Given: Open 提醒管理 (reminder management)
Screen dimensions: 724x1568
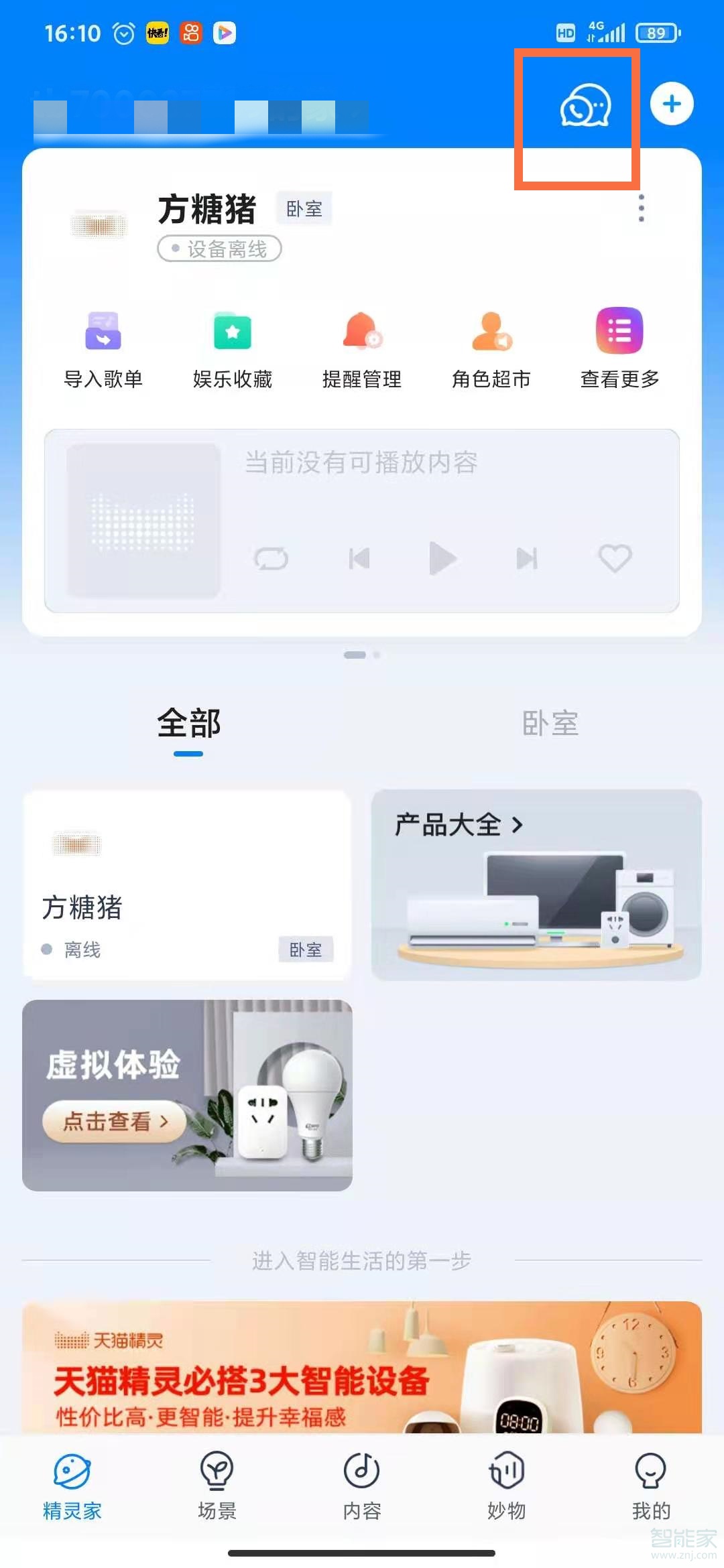Looking at the screenshot, I should point(362,348).
